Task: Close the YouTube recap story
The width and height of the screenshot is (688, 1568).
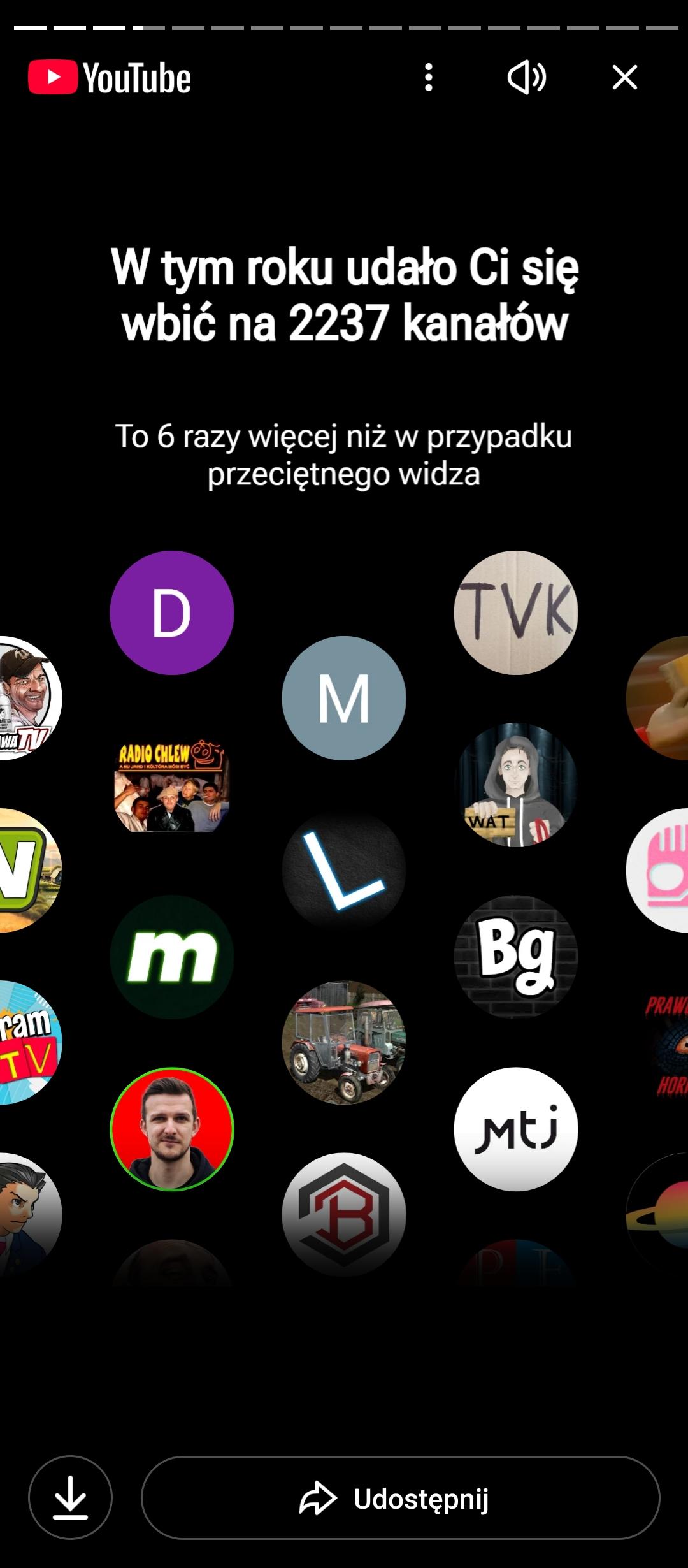Action: coord(624,77)
